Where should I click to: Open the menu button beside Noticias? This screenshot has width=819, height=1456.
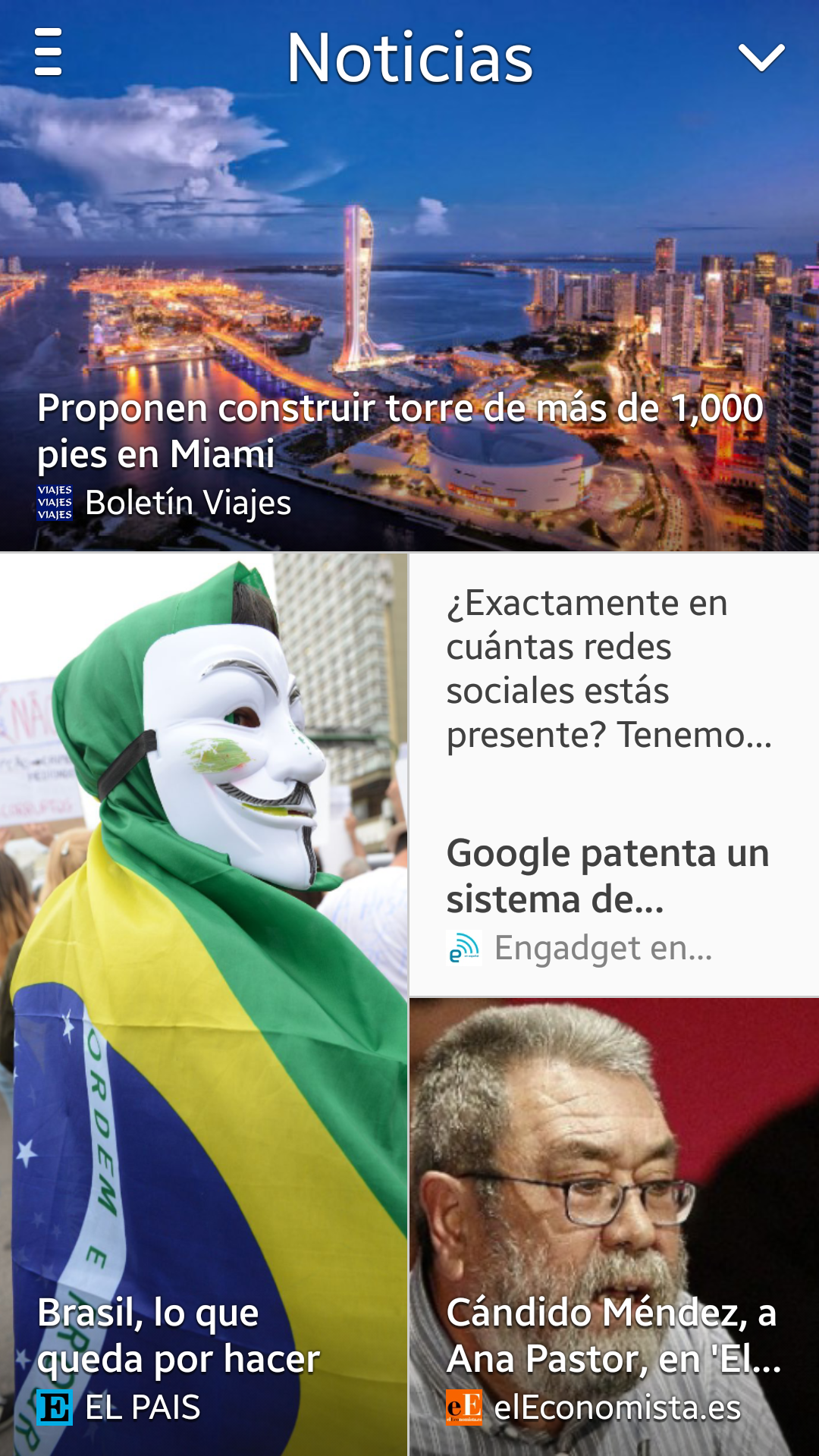coord(49,53)
